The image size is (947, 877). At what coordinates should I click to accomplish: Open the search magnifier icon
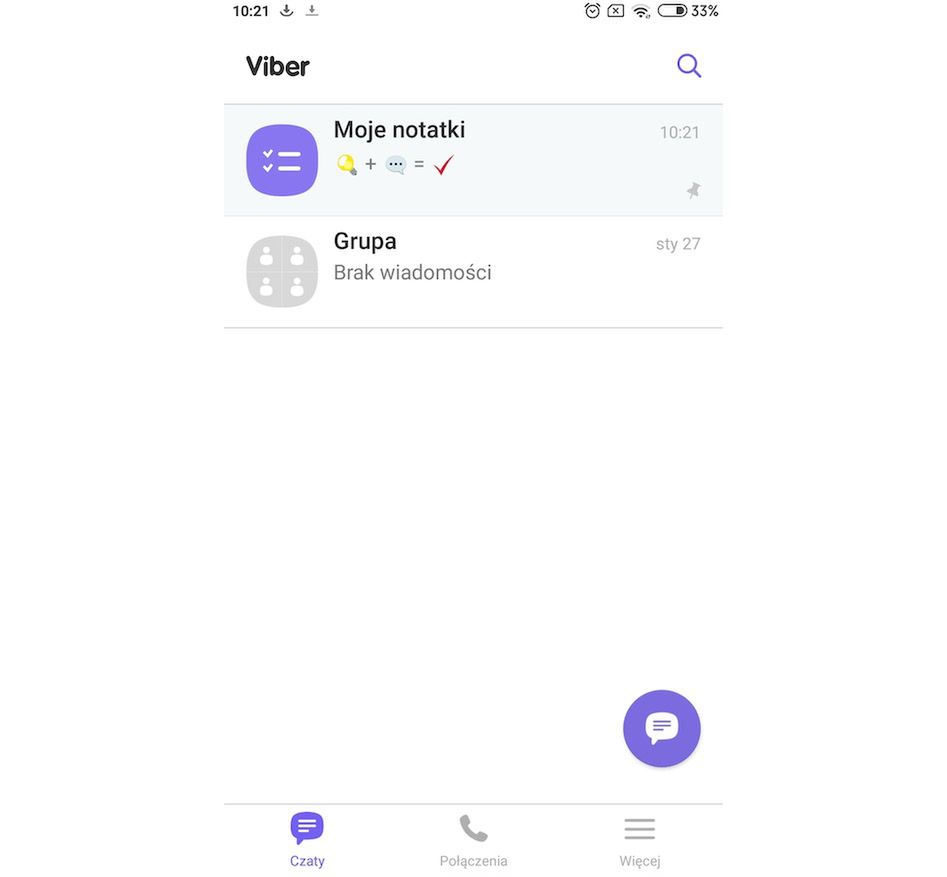(x=688, y=66)
